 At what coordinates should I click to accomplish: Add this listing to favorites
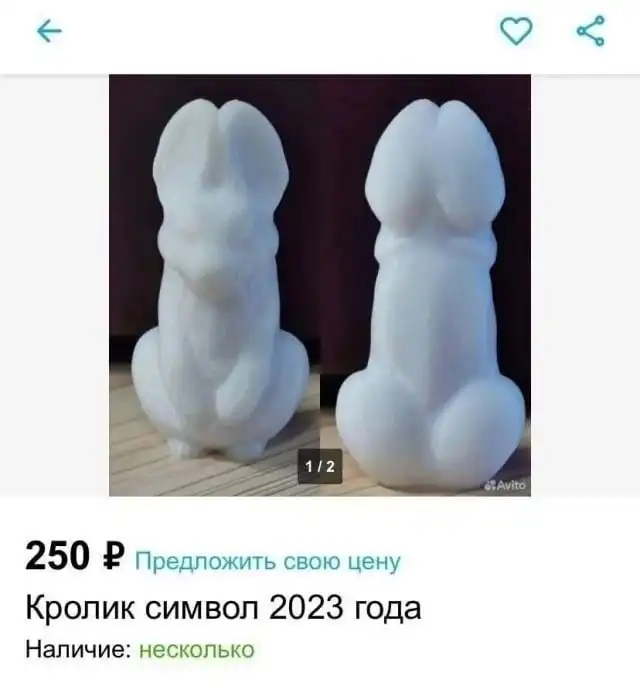click(516, 32)
